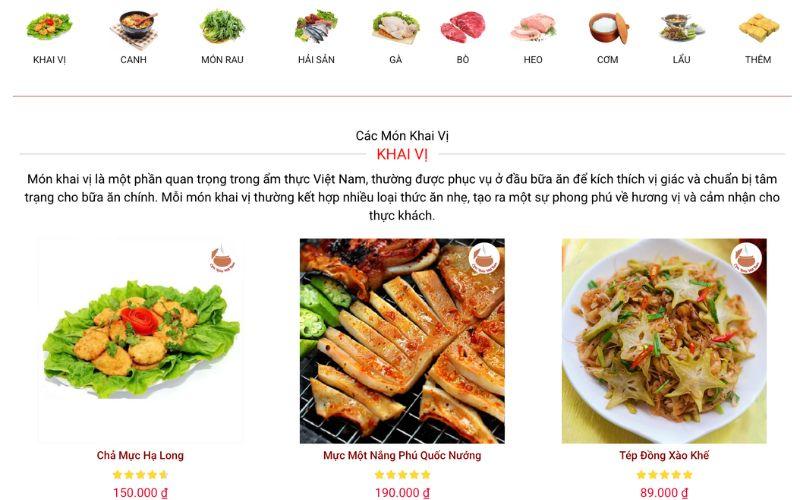Open the Chả Mực Hạ Long dish photo
The width and height of the screenshot is (800, 500).
(140, 340)
